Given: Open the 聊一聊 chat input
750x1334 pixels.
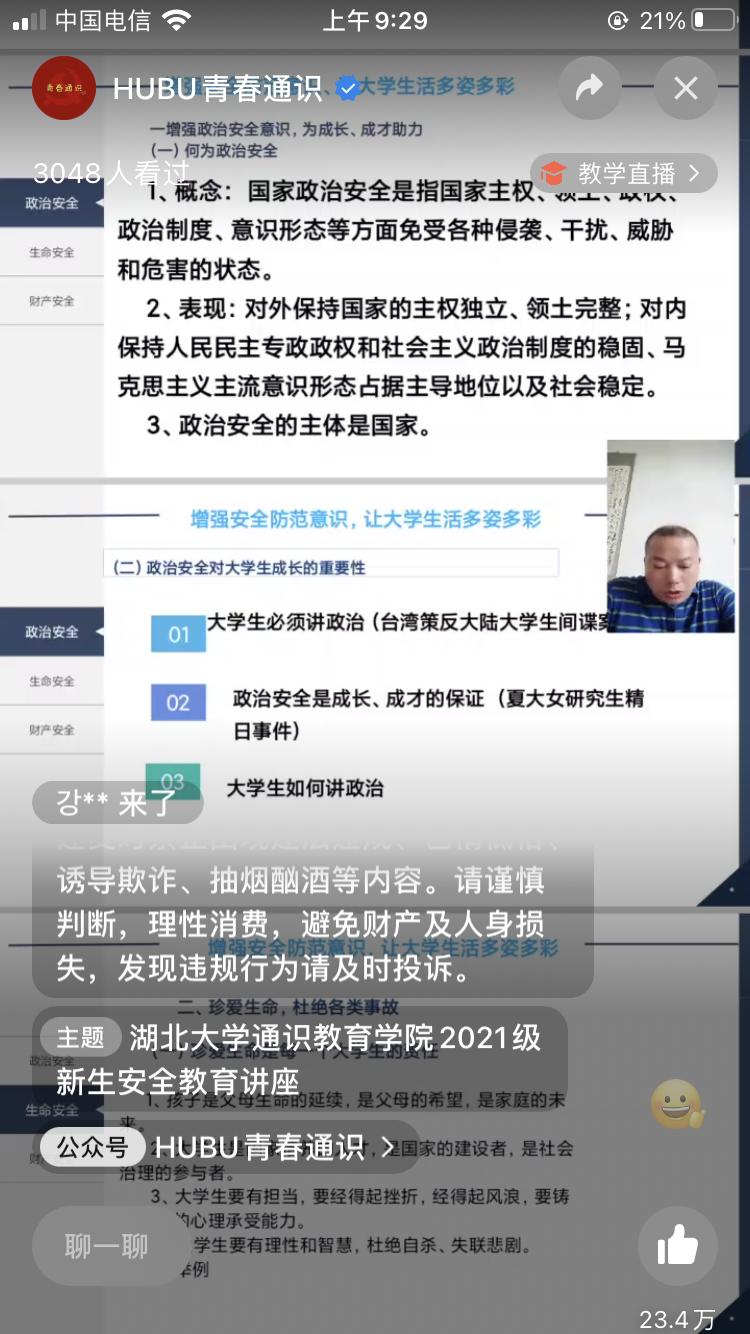Looking at the screenshot, I should coord(106,1246).
